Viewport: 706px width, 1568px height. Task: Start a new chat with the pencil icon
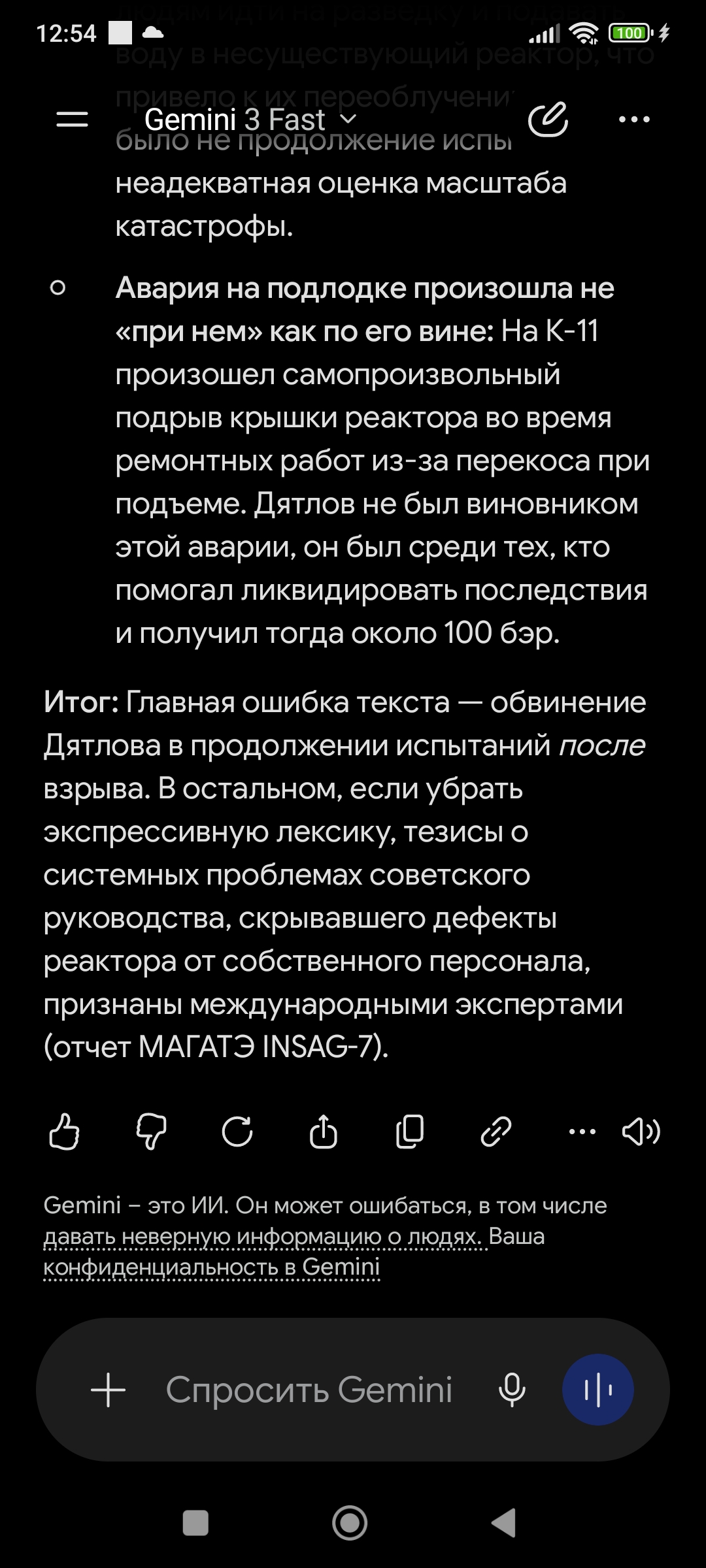coord(548,119)
